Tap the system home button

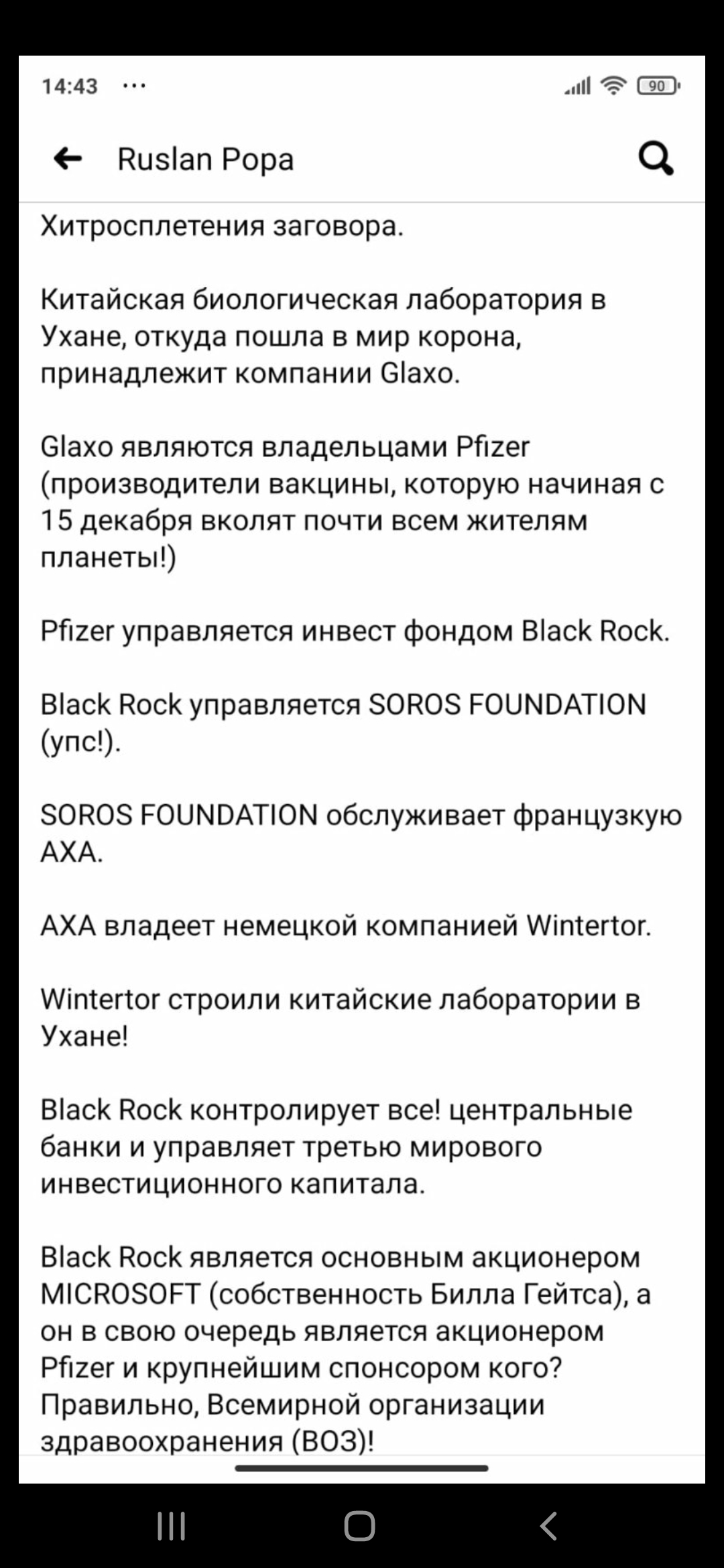[360, 1526]
